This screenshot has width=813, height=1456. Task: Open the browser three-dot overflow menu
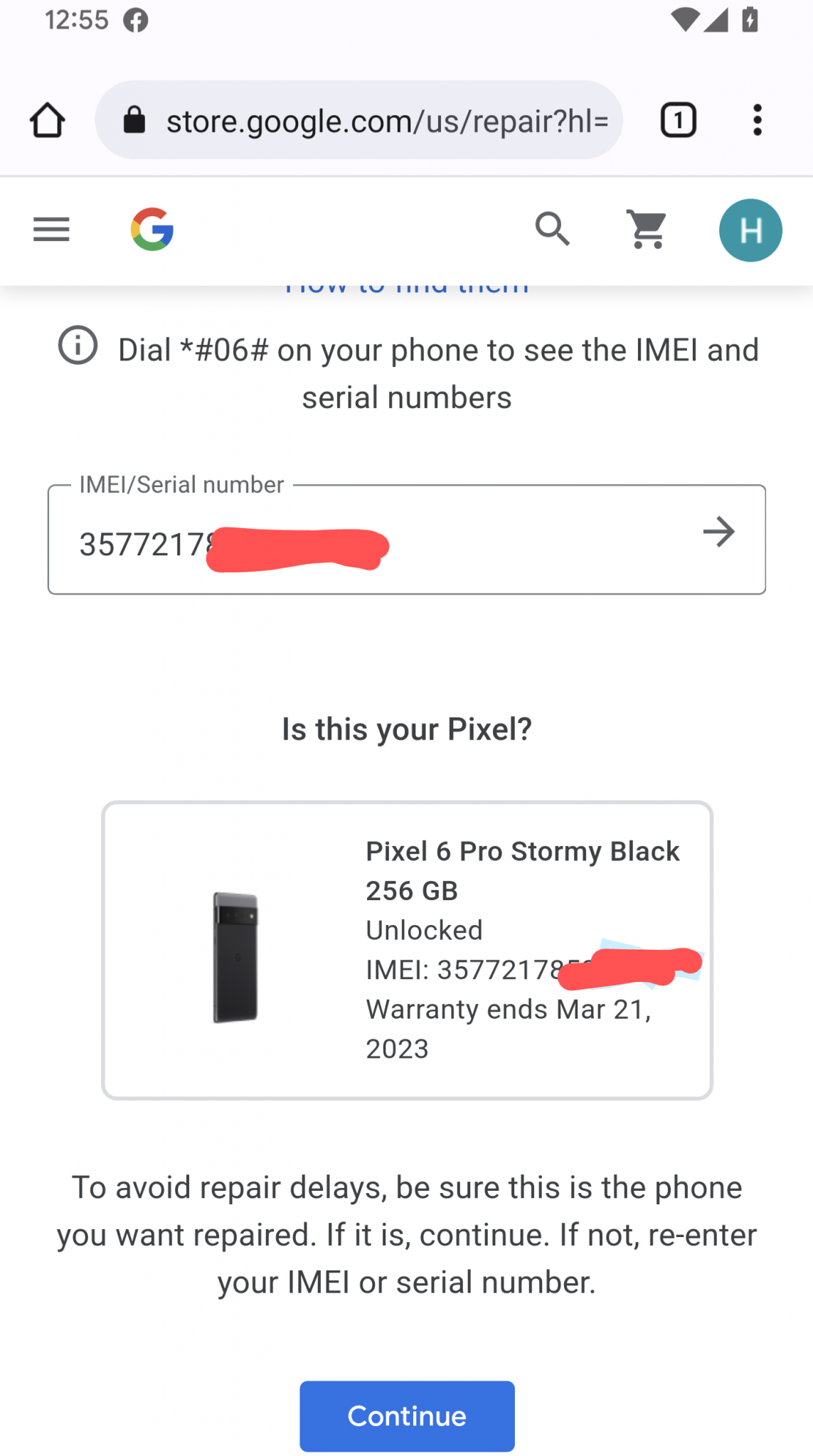coord(758,120)
